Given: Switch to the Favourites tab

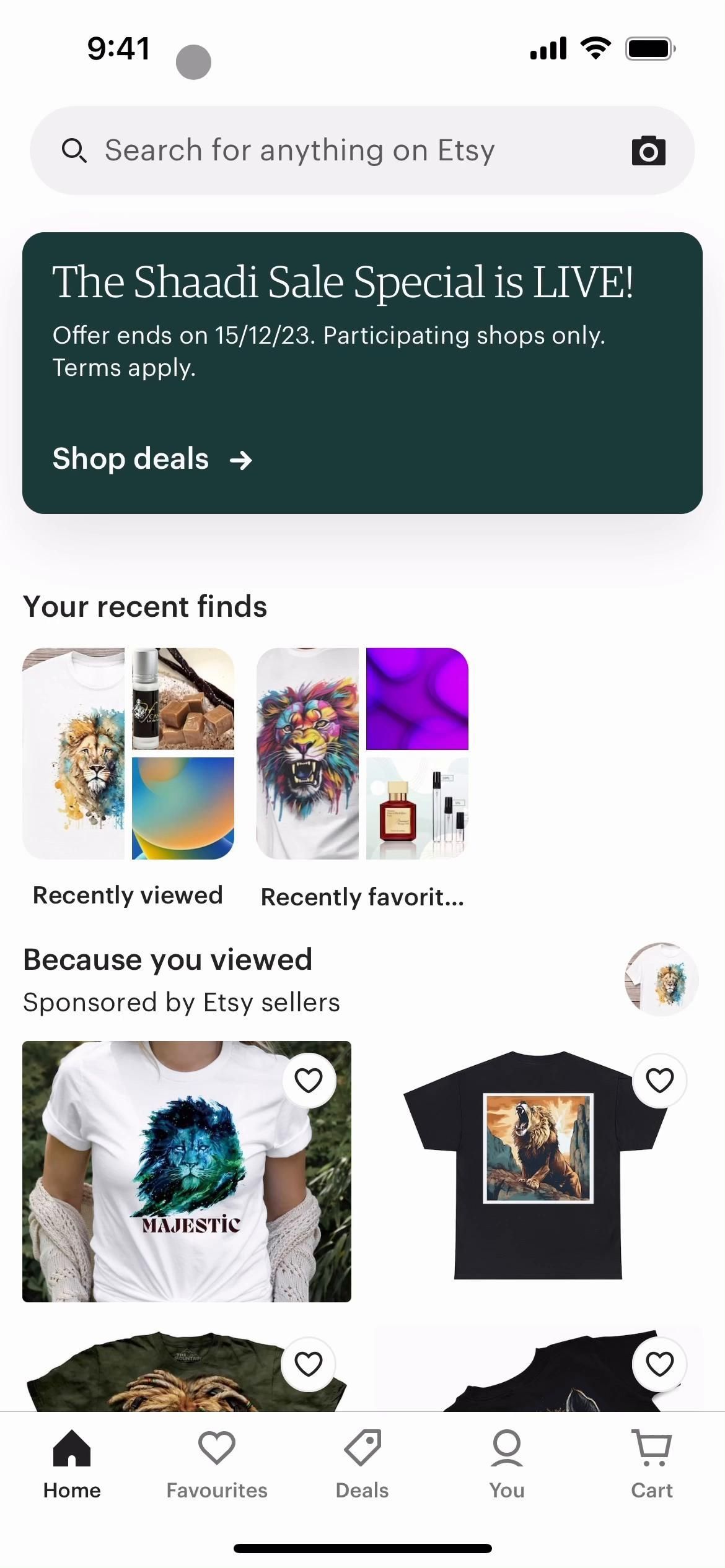Looking at the screenshot, I should [217, 1464].
